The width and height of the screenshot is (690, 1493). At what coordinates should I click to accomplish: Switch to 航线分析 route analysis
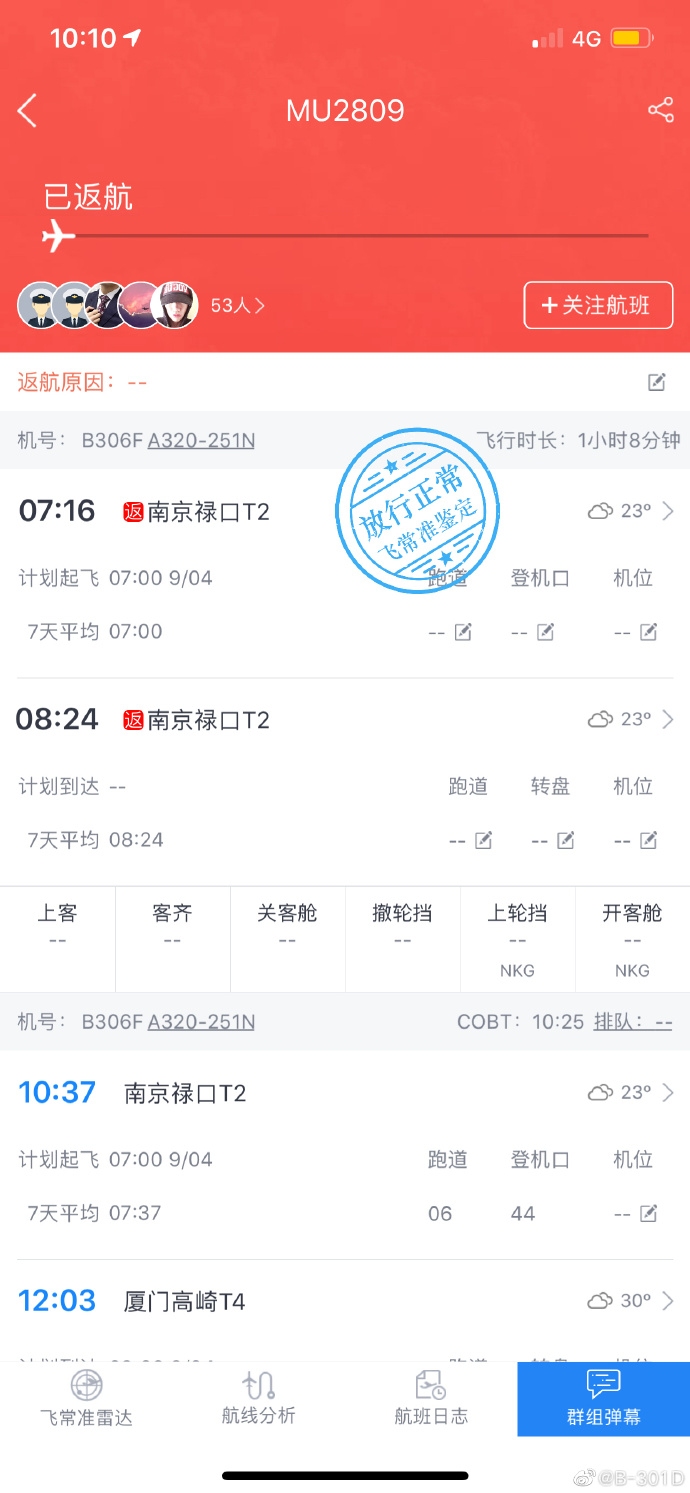[258, 1399]
